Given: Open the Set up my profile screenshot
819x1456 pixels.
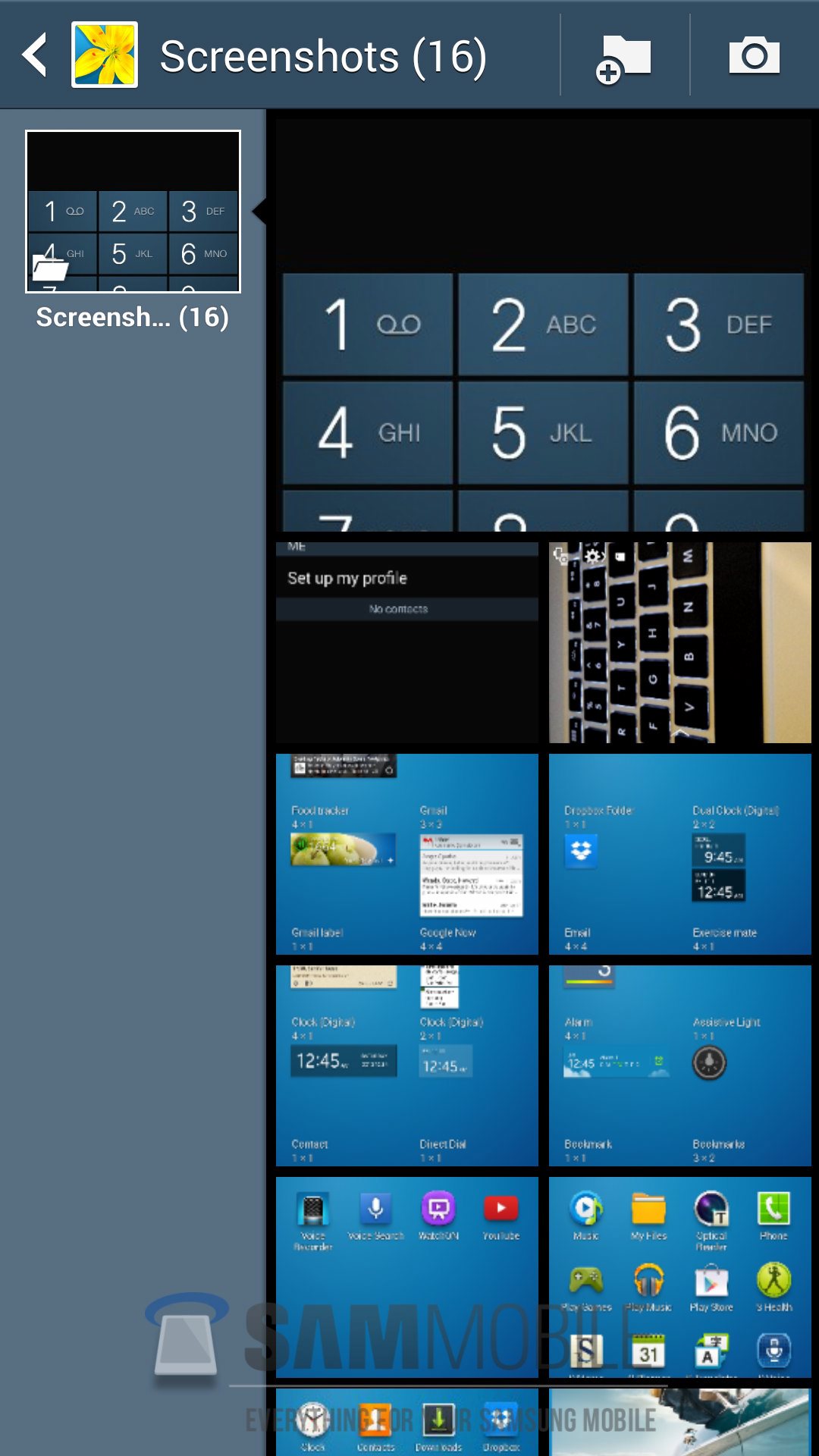Looking at the screenshot, I should [x=407, y=642].
